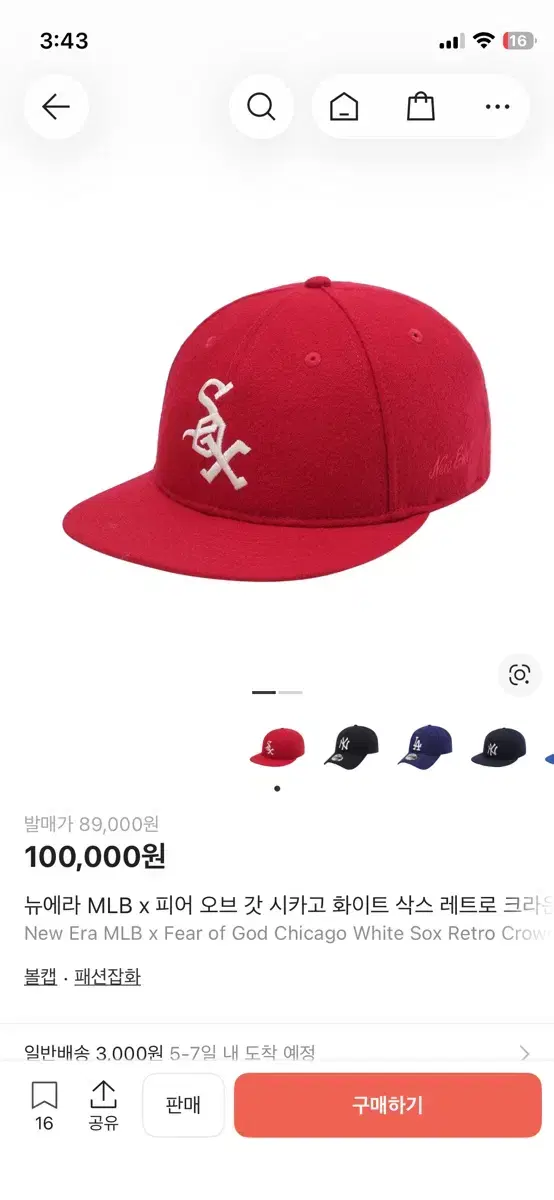Tap 구매하기 to buy
This screenshot has height=1200, width=554.
point(388,1105)
